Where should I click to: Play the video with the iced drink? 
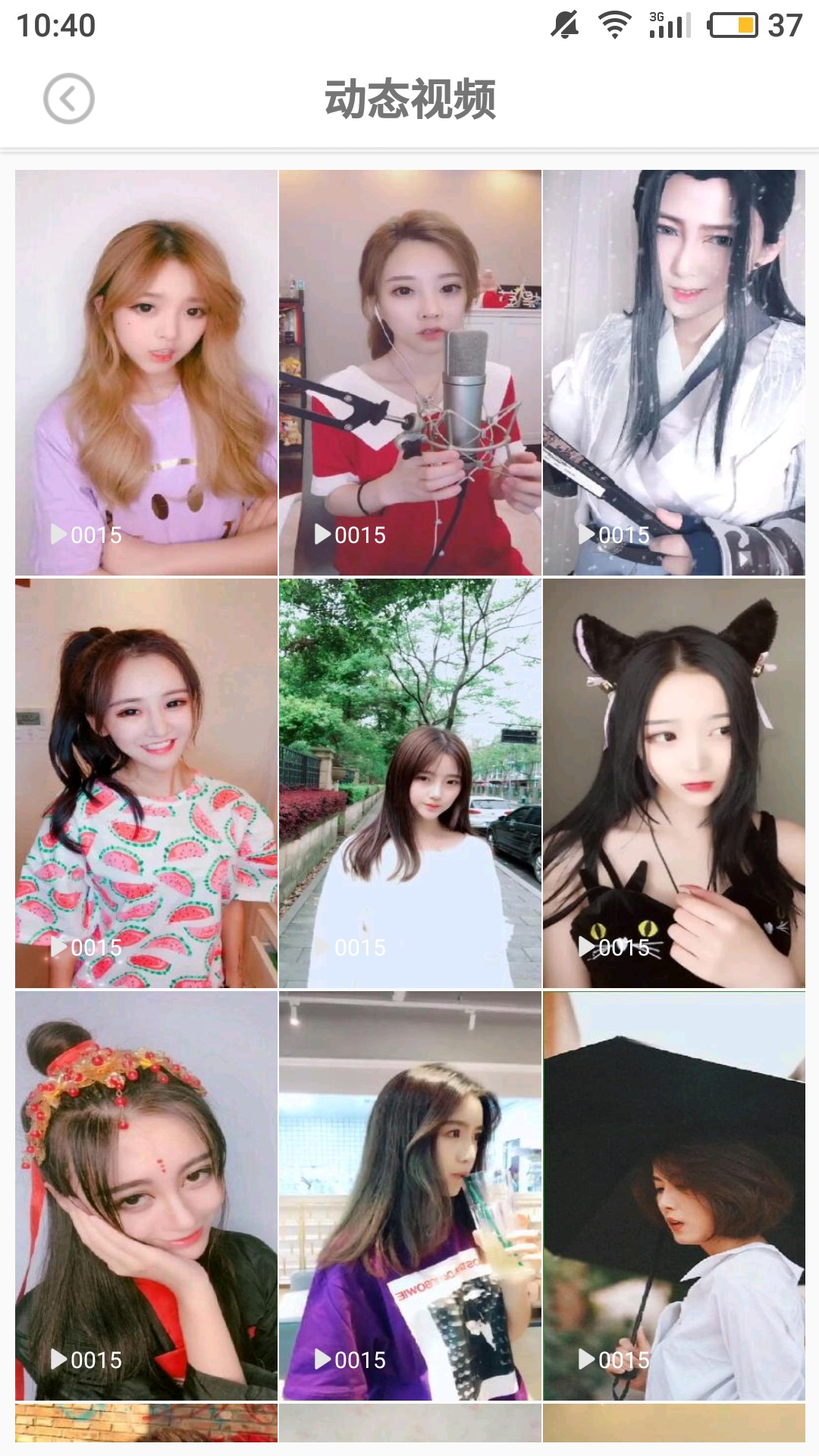410,1195
